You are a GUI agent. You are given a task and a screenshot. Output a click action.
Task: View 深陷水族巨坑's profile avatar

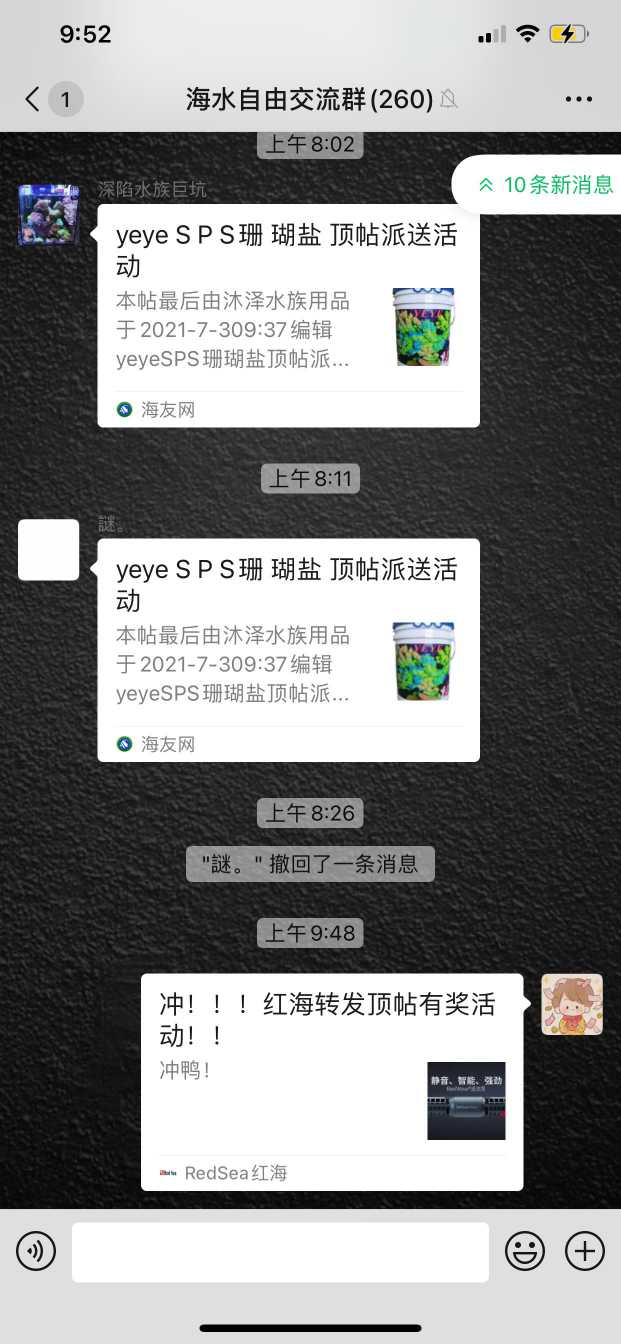48,214
